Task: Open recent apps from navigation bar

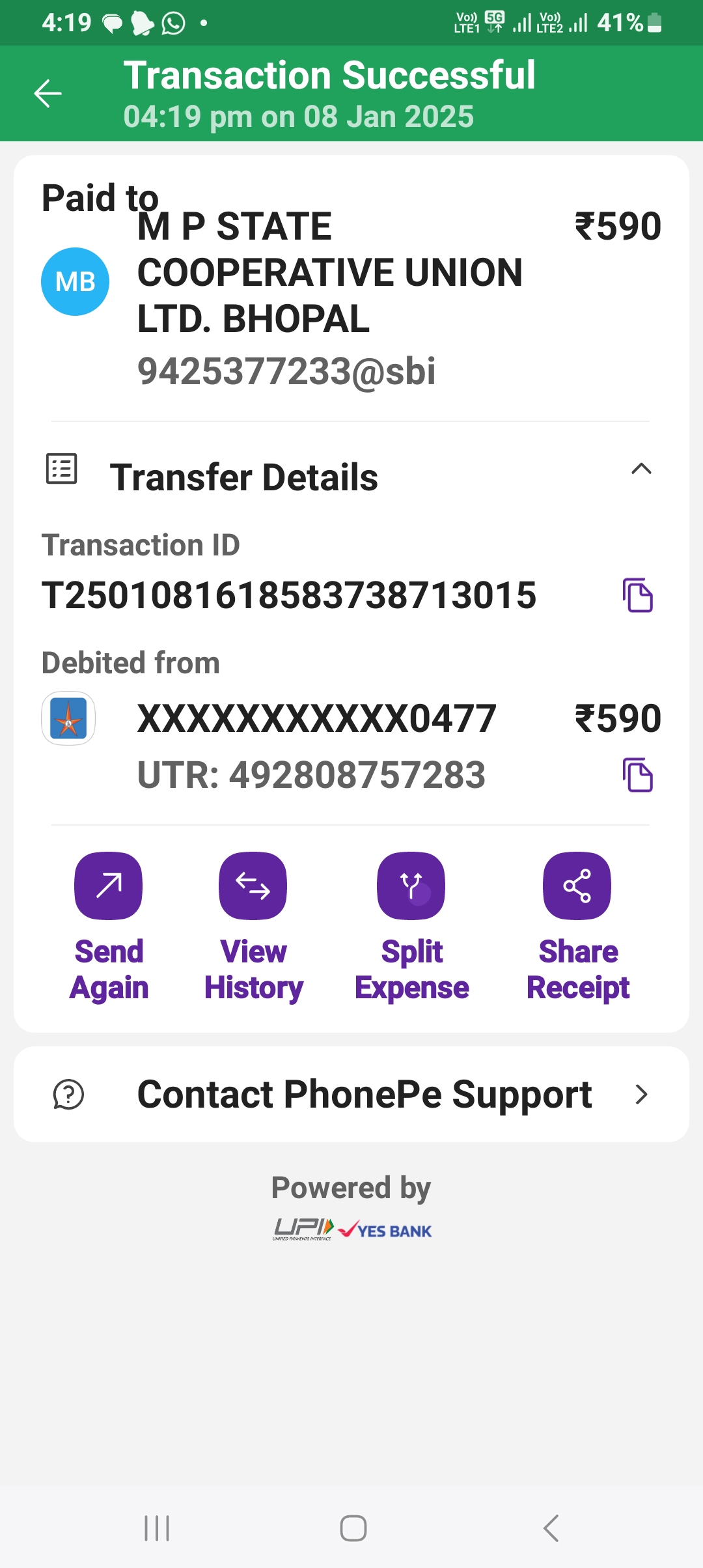Action: pos(157,1528)
